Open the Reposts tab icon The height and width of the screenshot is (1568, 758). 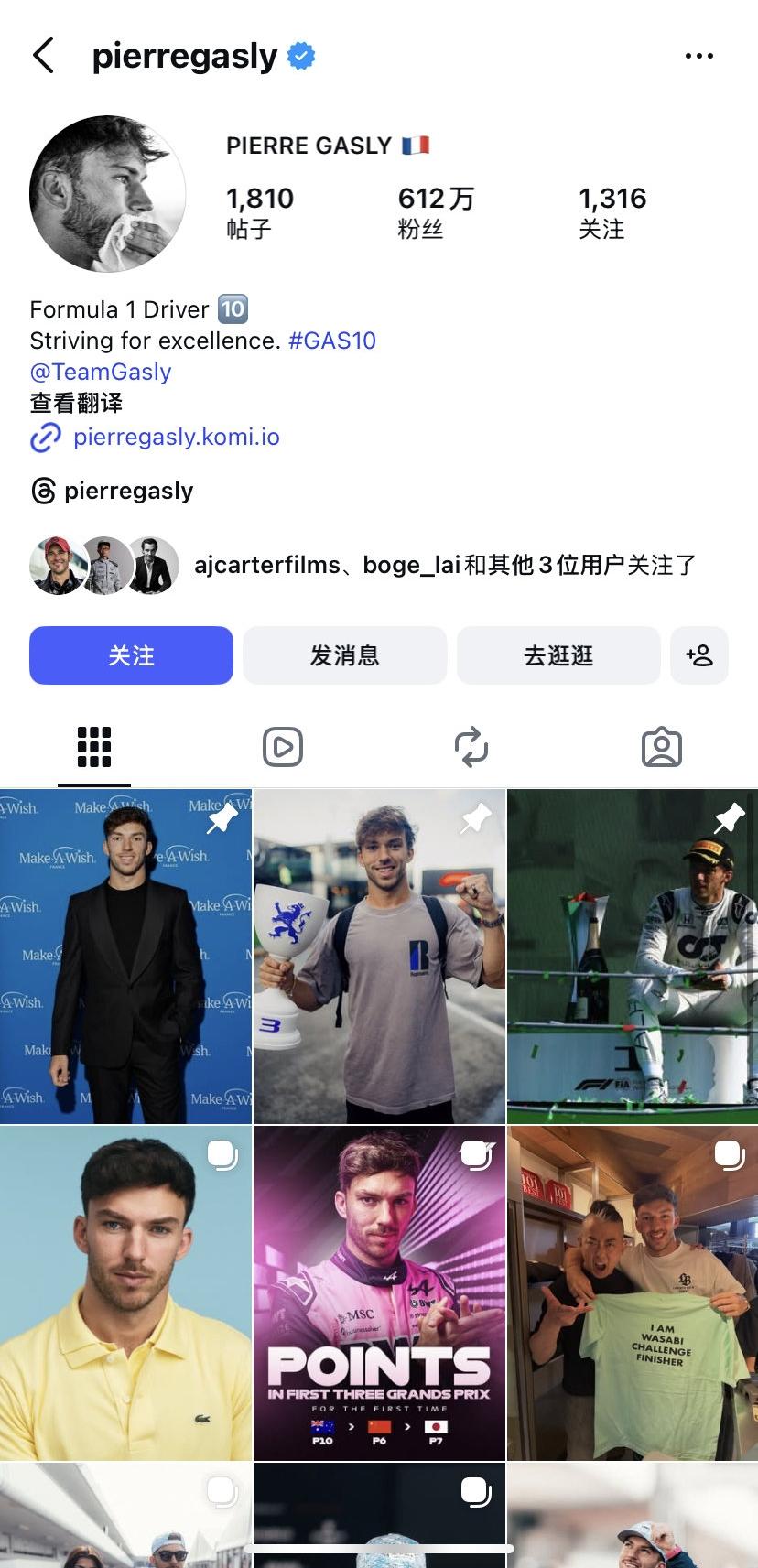[x=471, y=747]
